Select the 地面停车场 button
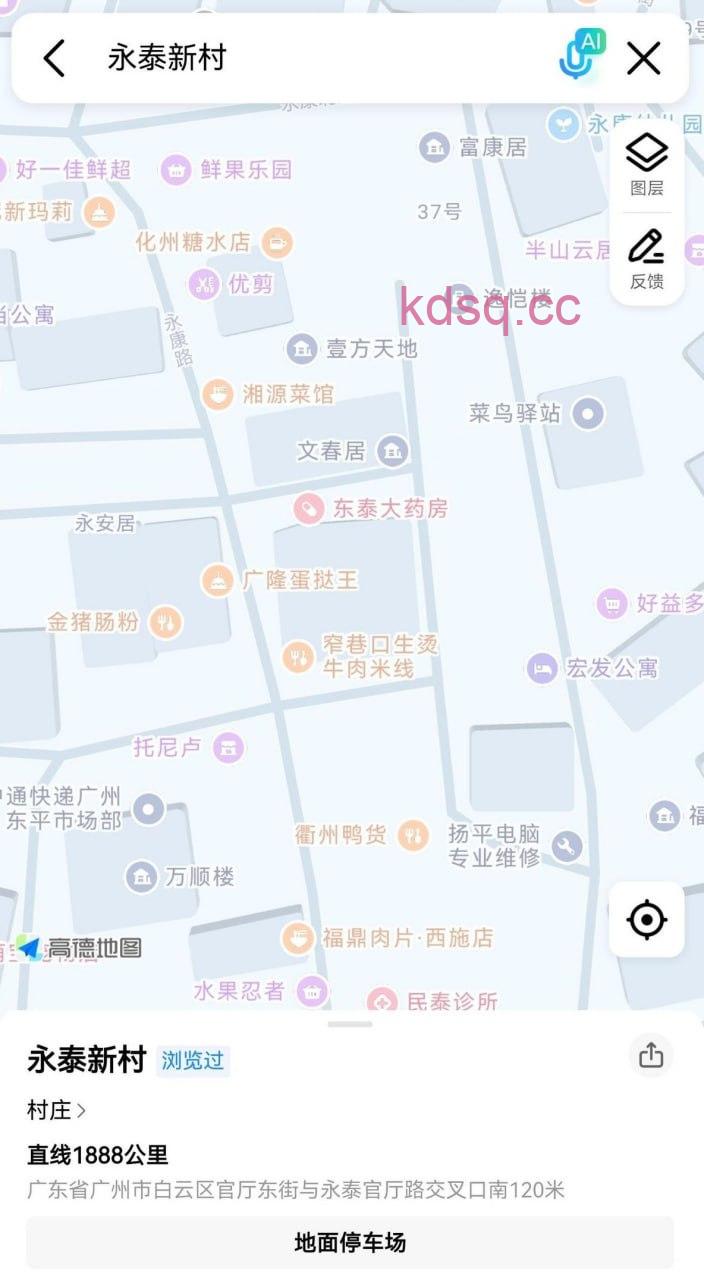704x1280 pixels. [350, 1243]
